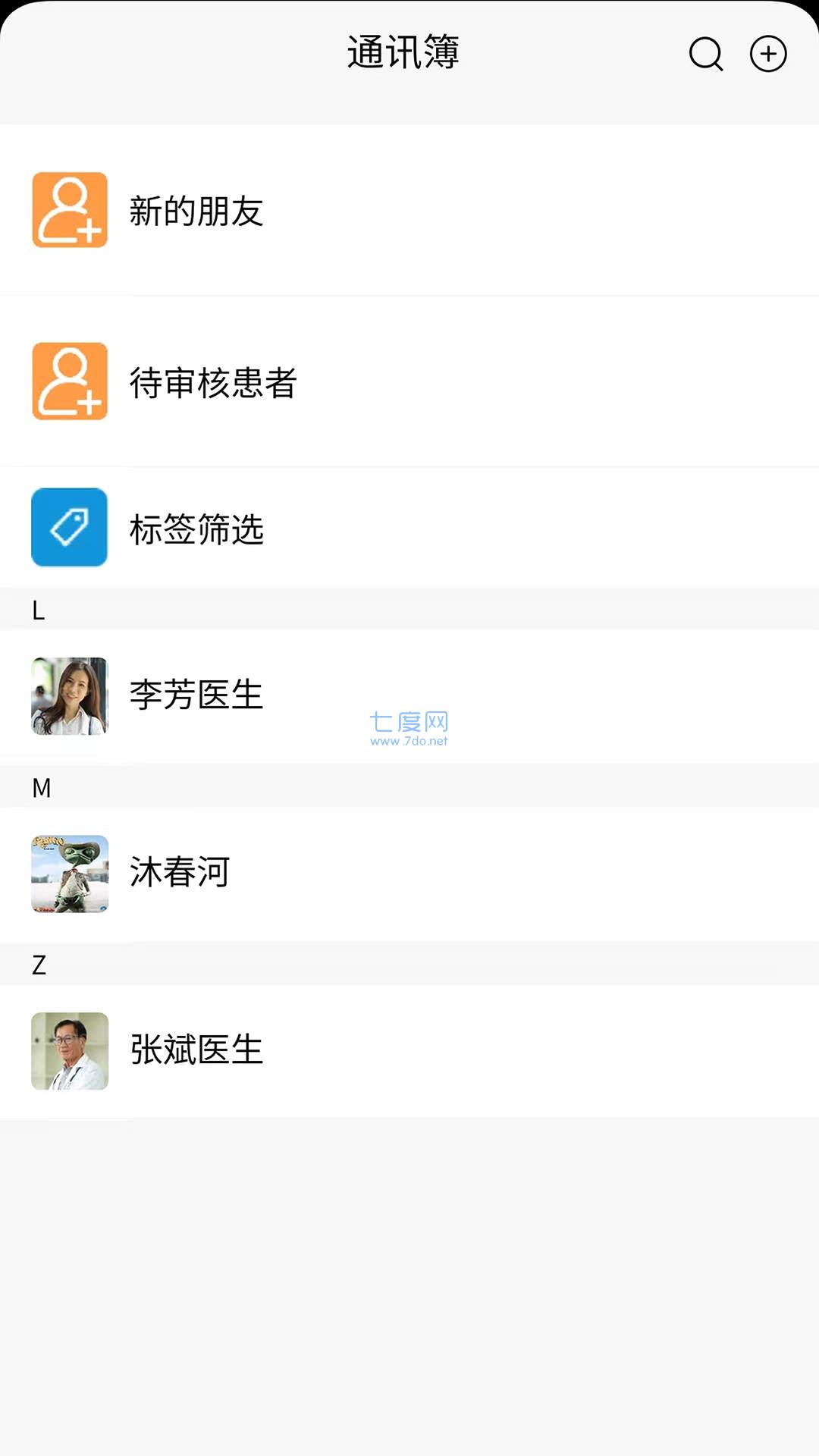Image resolution: width=819 pixels, height=1456 pixels.
Task: Open 张斌医生's avatar photo
Action: pos(70,1051)
